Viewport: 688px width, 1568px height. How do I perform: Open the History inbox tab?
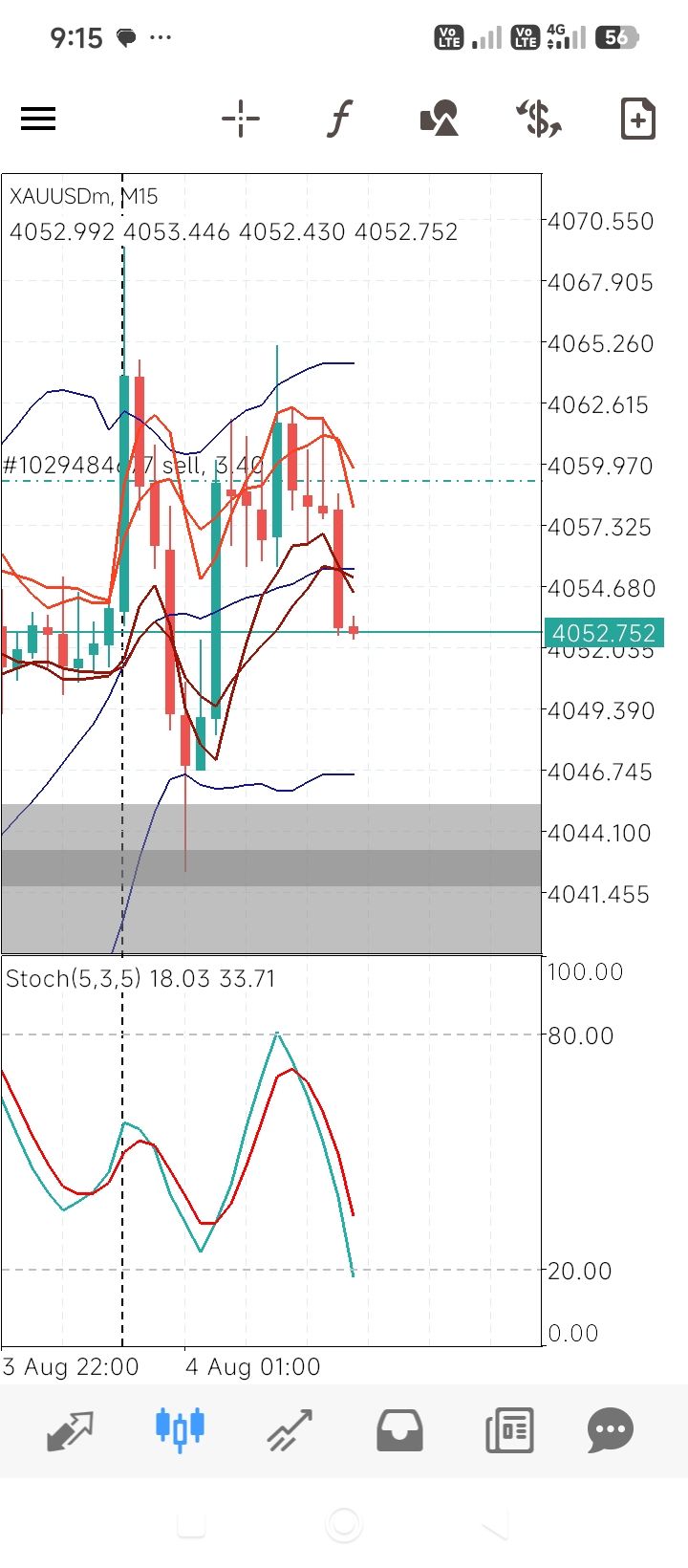tap(399, 1430)
